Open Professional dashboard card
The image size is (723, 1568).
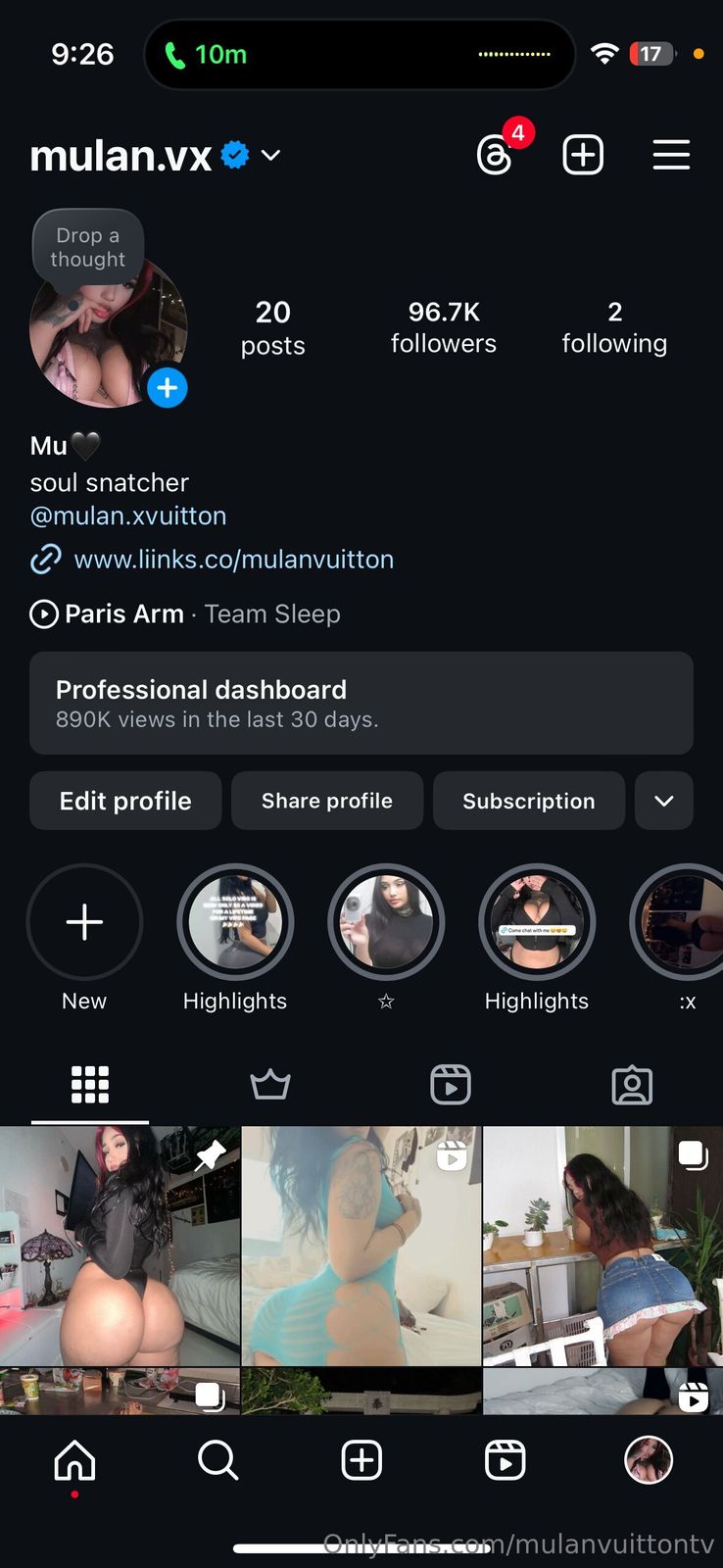coord(361,703)
